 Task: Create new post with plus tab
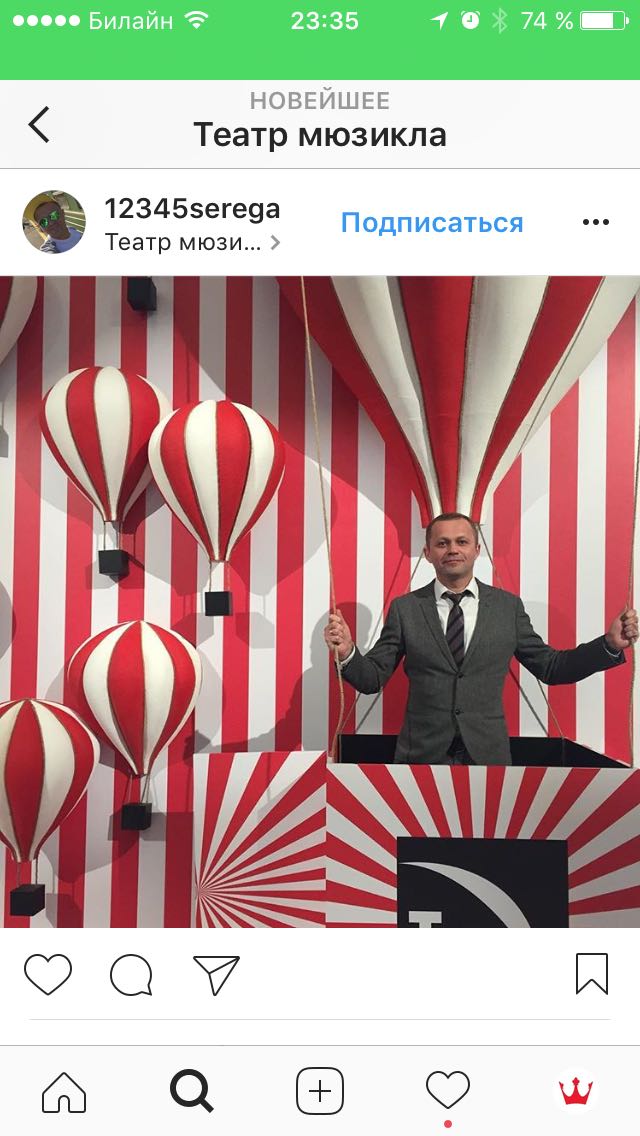(320, 1091)
